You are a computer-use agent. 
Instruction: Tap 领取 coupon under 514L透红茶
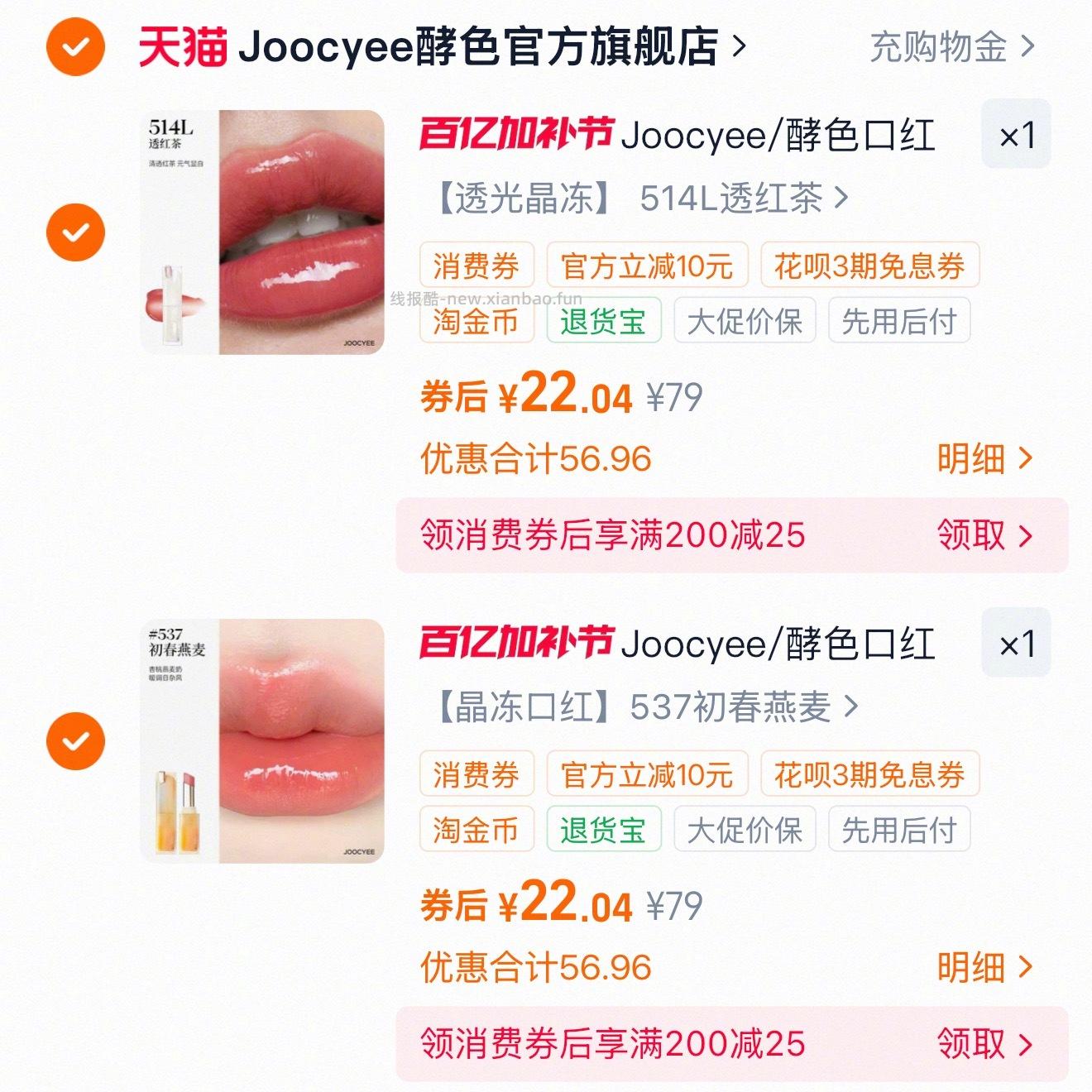[984, 535]
